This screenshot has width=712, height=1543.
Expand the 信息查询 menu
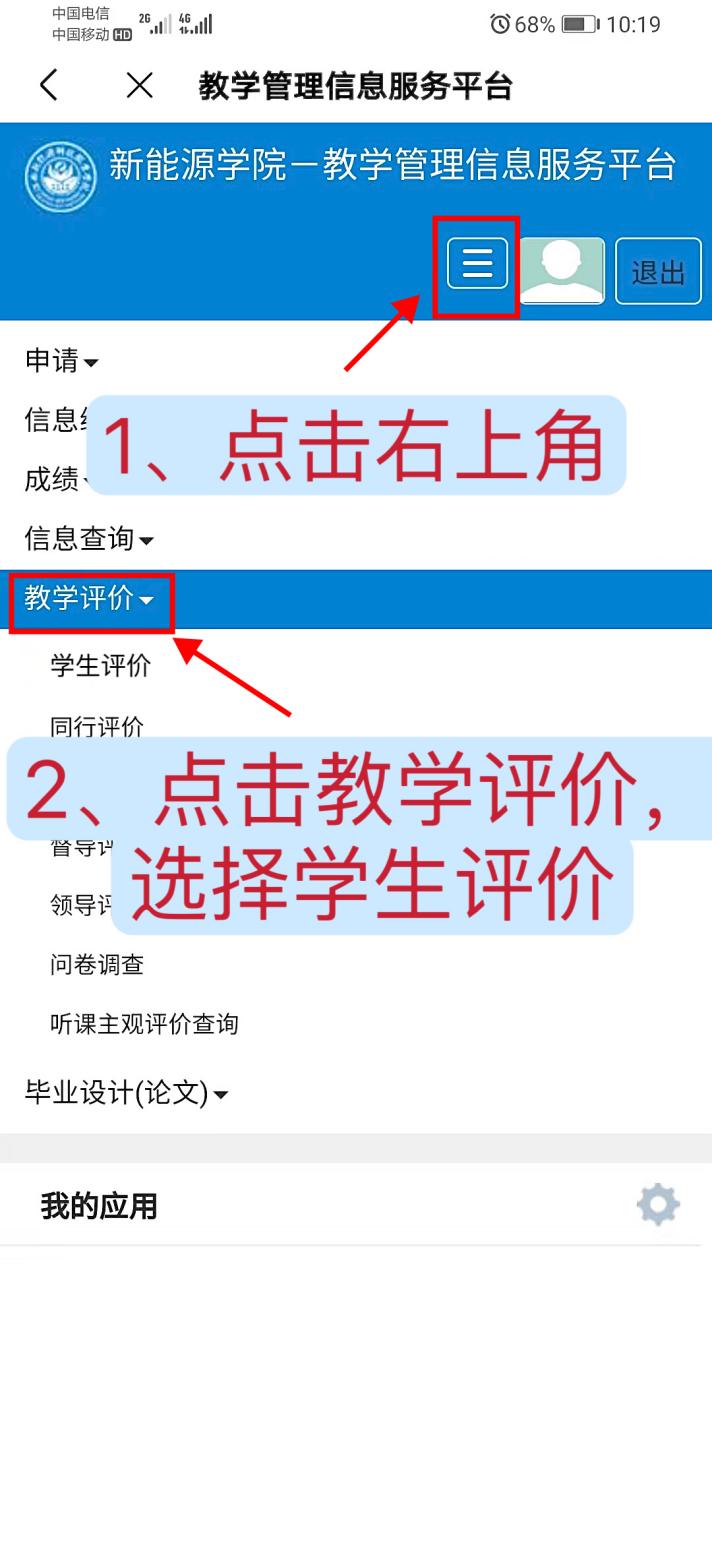(x=89, y=539)
